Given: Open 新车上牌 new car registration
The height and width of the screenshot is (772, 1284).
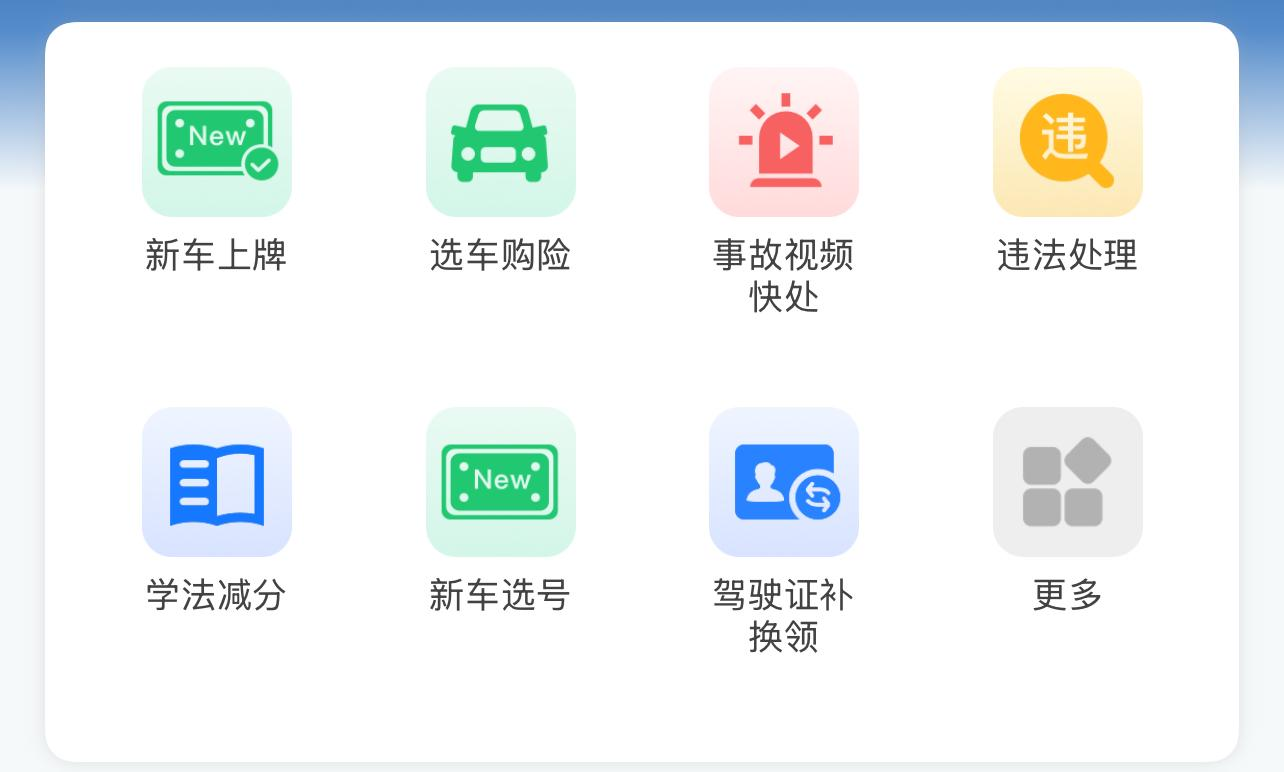Looking at the screenshot, I should point(217,142).
